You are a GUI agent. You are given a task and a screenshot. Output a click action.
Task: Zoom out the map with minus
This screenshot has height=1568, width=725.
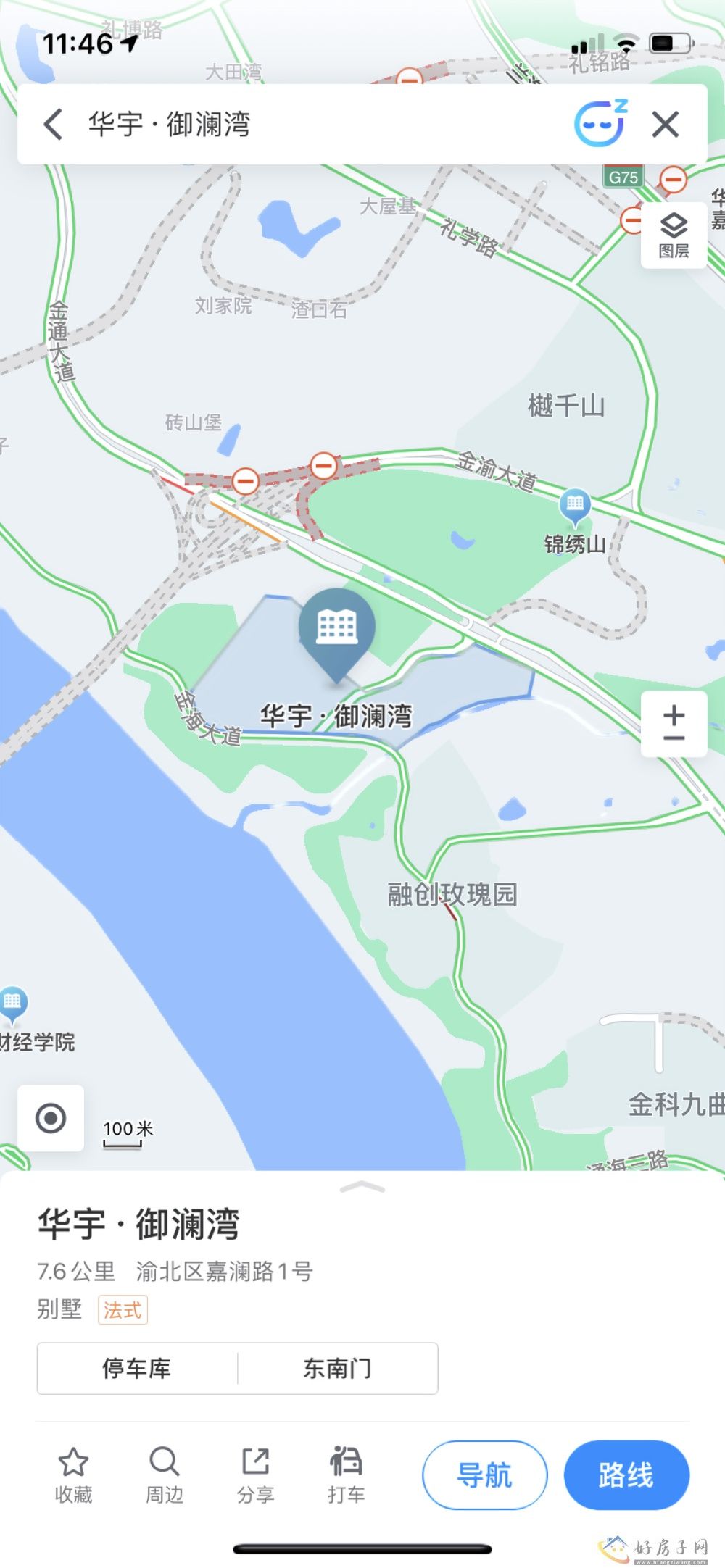click(674, 738)
